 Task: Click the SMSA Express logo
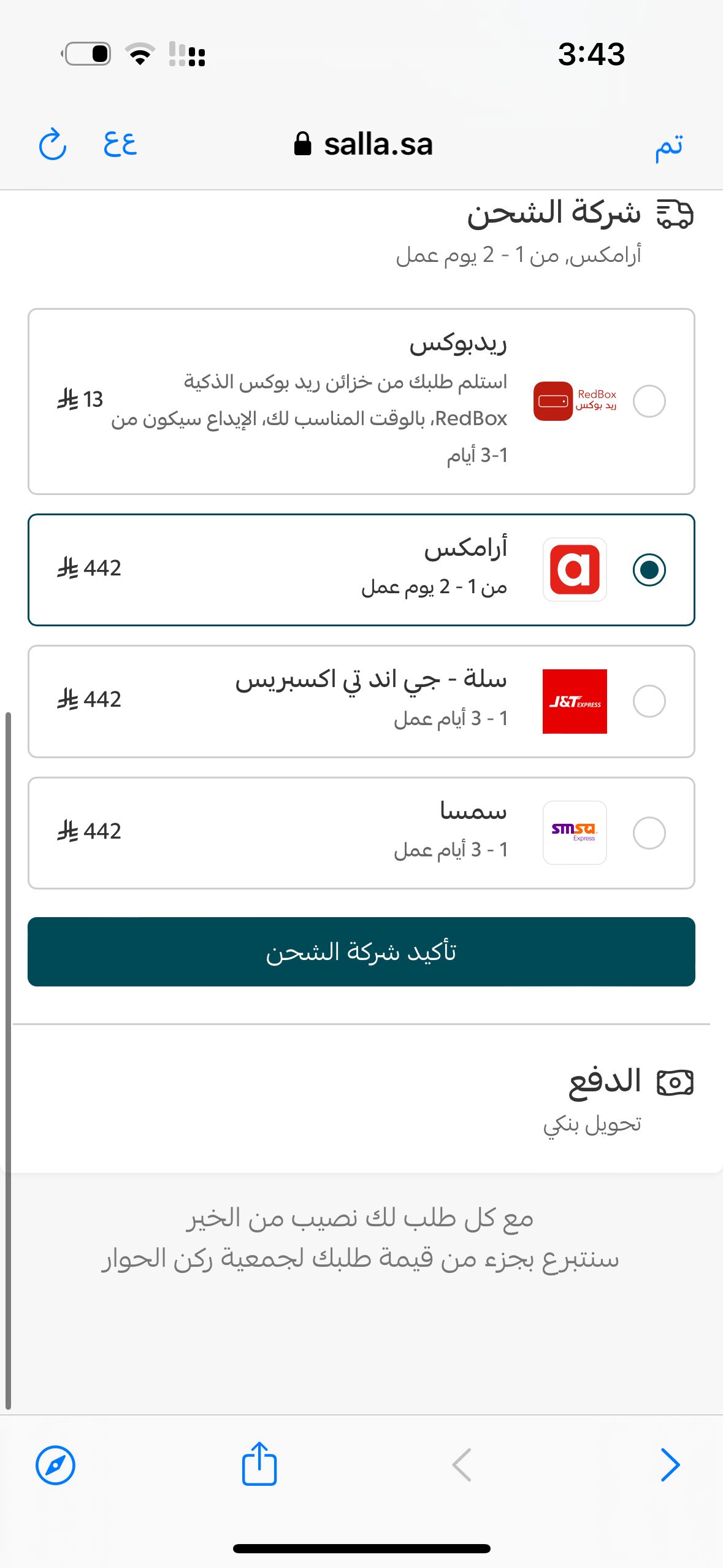click(574, 832)
